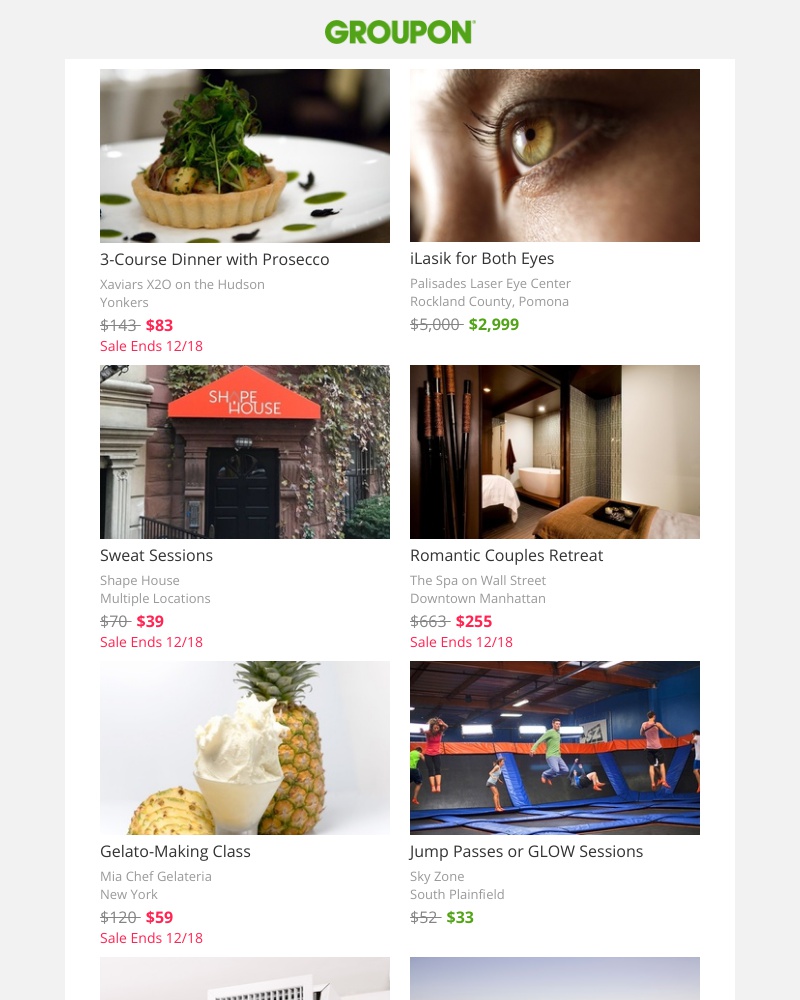Viewport: 800px width, 1000px height.
Task: View the iLasik for Both Eyes deal
Action: tap(482, 259)
